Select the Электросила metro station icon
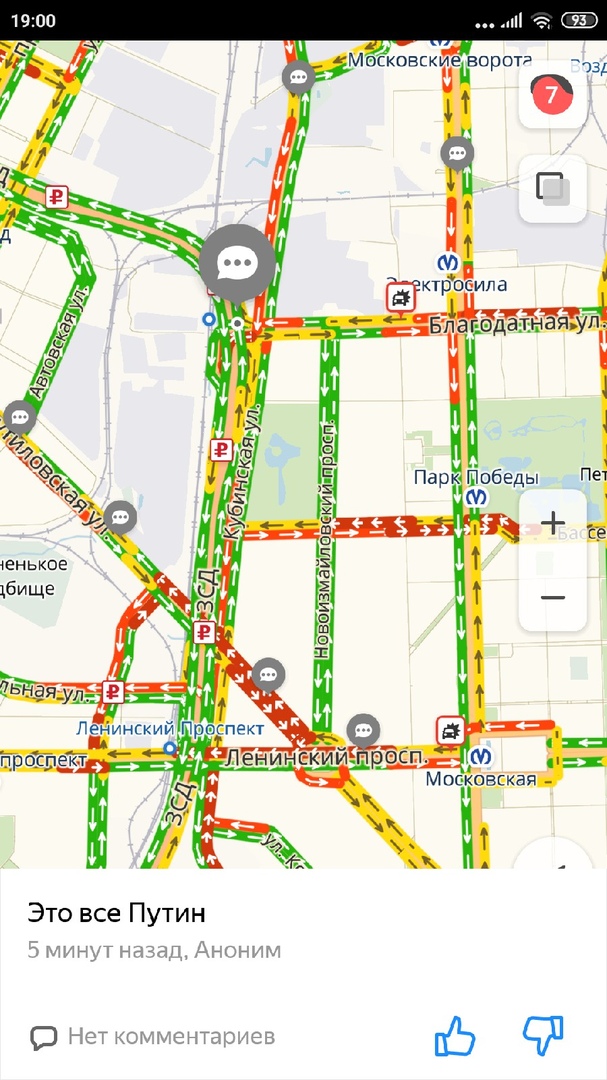The width and height of the screenshot is (607, 1080). click(x=449, y=264)
